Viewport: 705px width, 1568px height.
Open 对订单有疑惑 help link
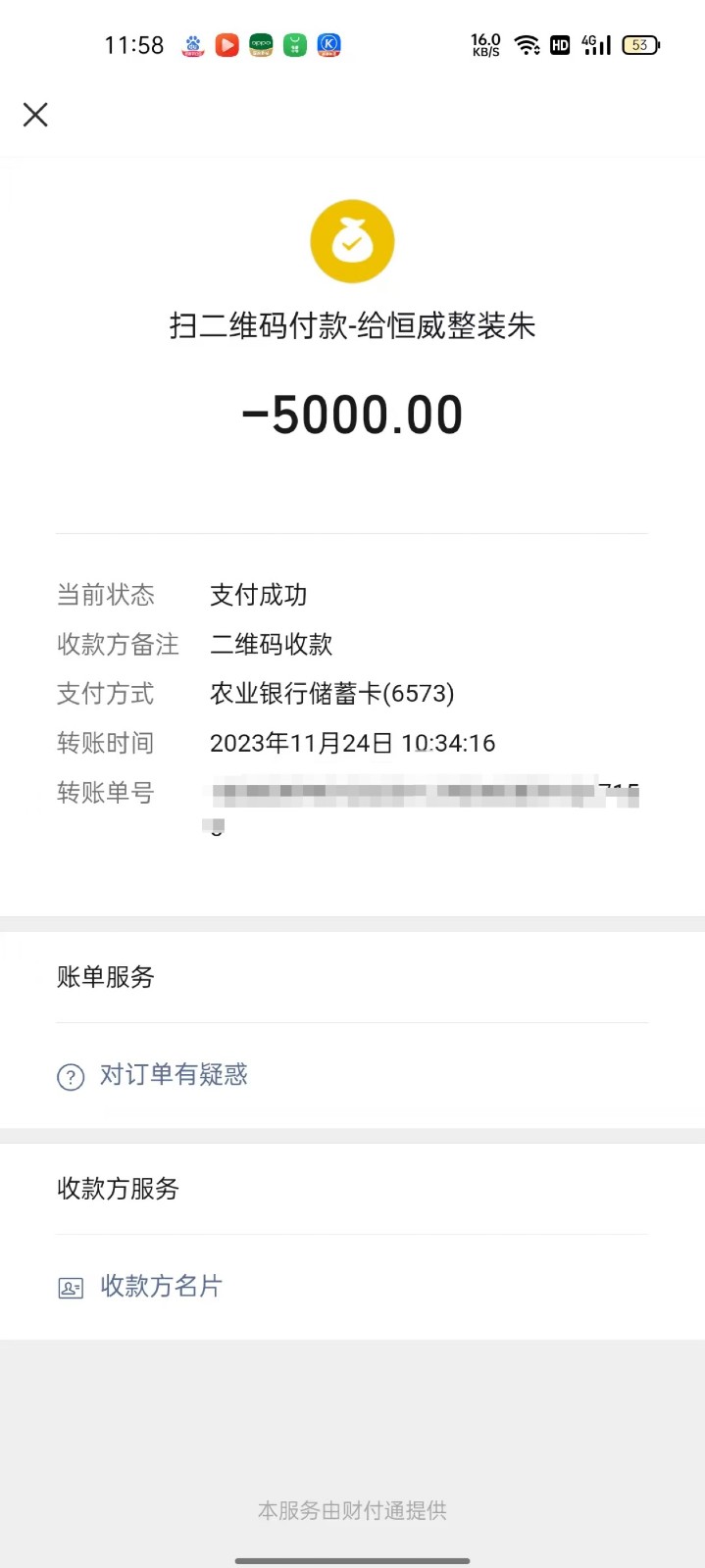click(173, 1075)
